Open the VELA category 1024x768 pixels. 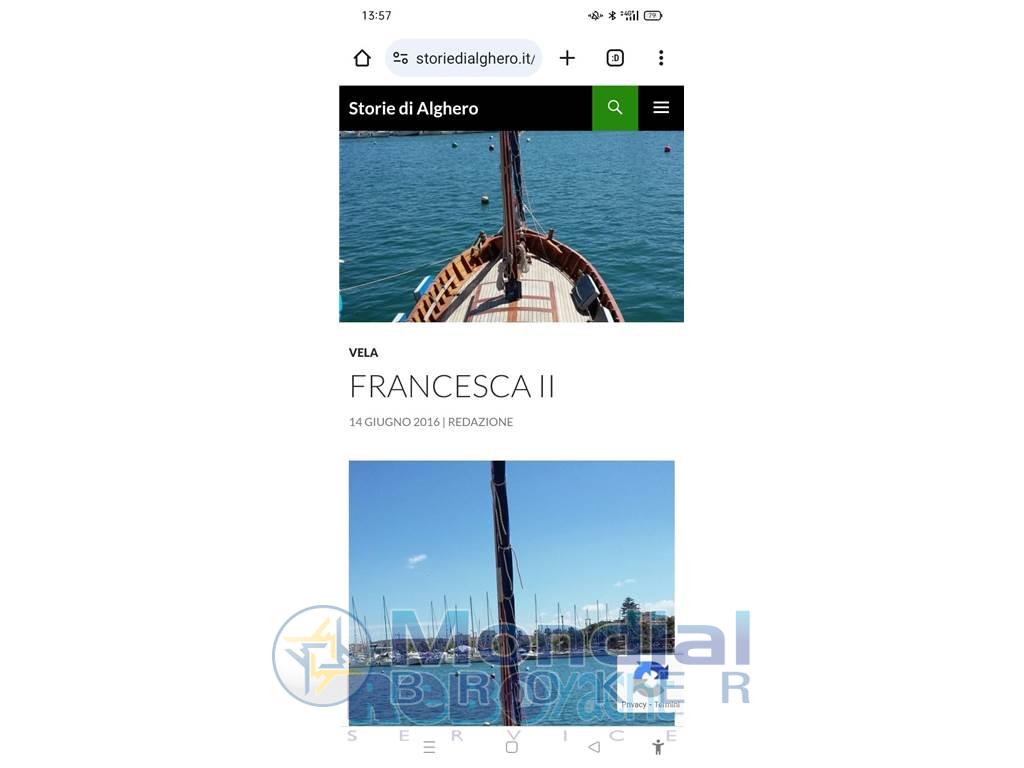[363, 353]
